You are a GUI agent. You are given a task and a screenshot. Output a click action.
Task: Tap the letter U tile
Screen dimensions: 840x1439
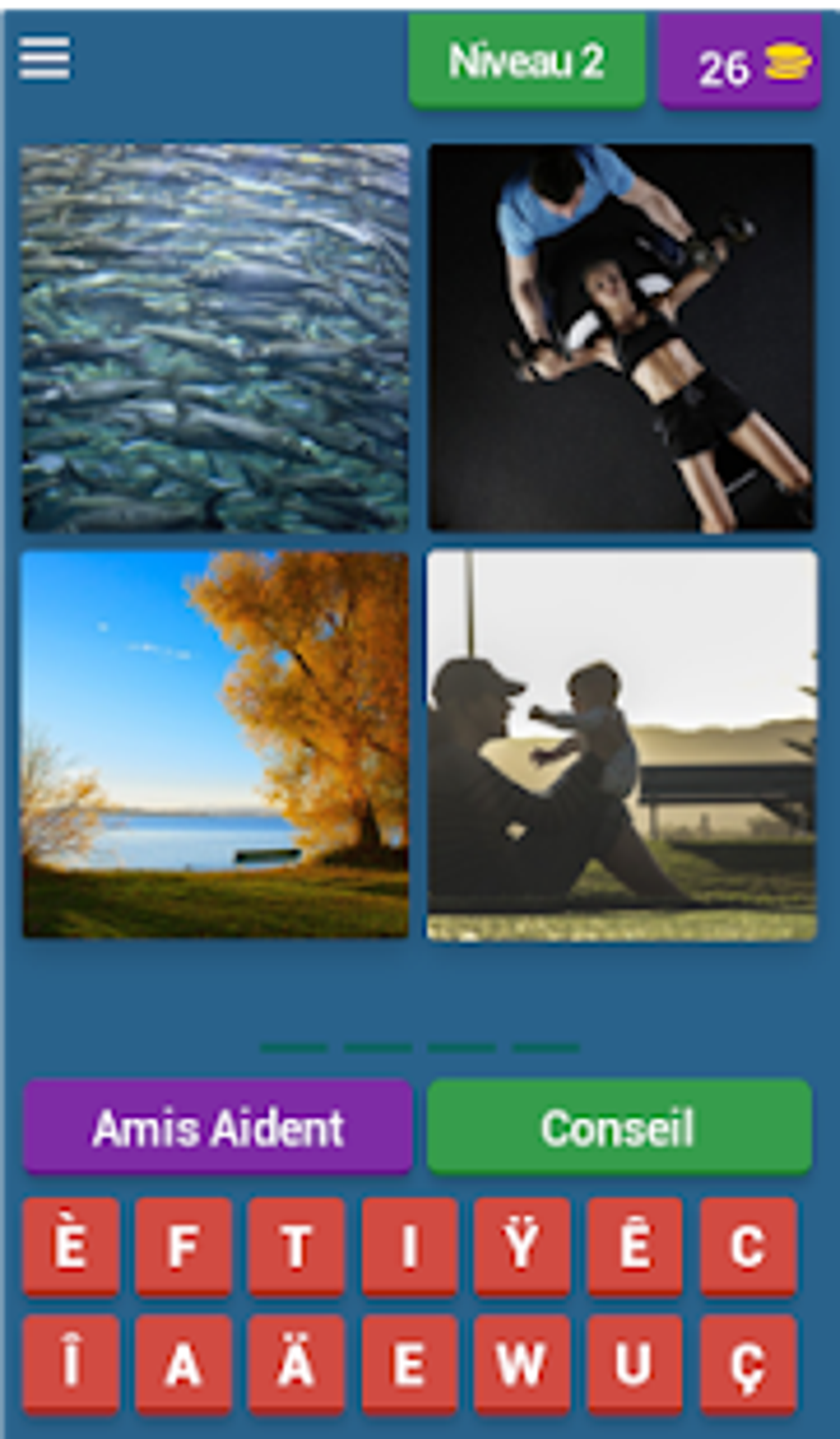tap(635, 1364)
